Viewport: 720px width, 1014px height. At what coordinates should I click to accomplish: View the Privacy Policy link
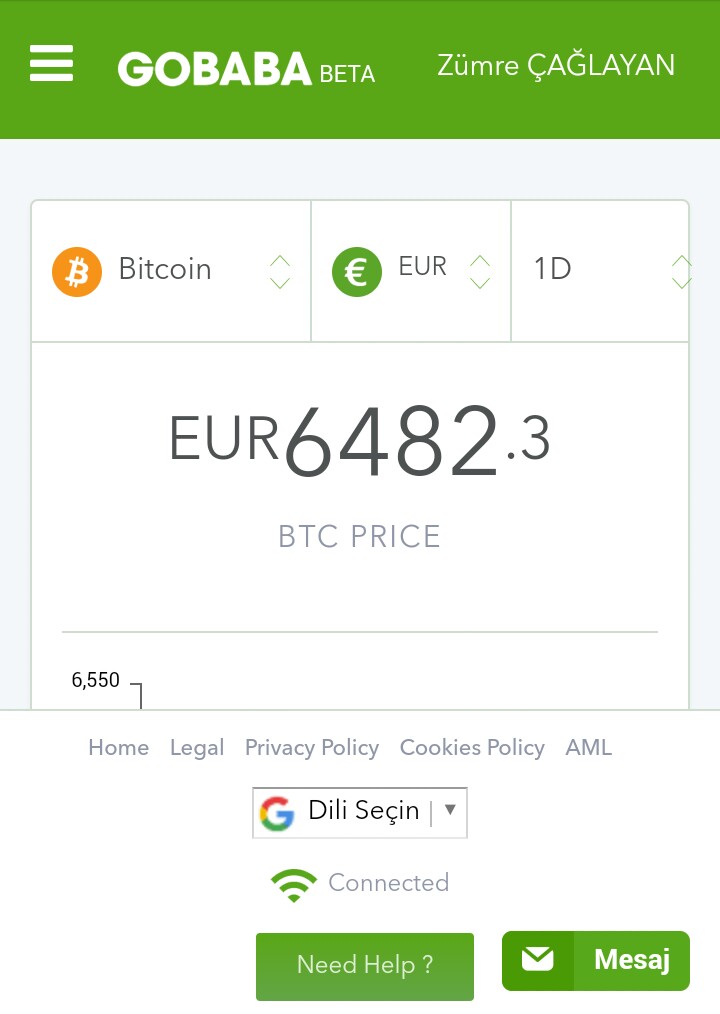311,748
